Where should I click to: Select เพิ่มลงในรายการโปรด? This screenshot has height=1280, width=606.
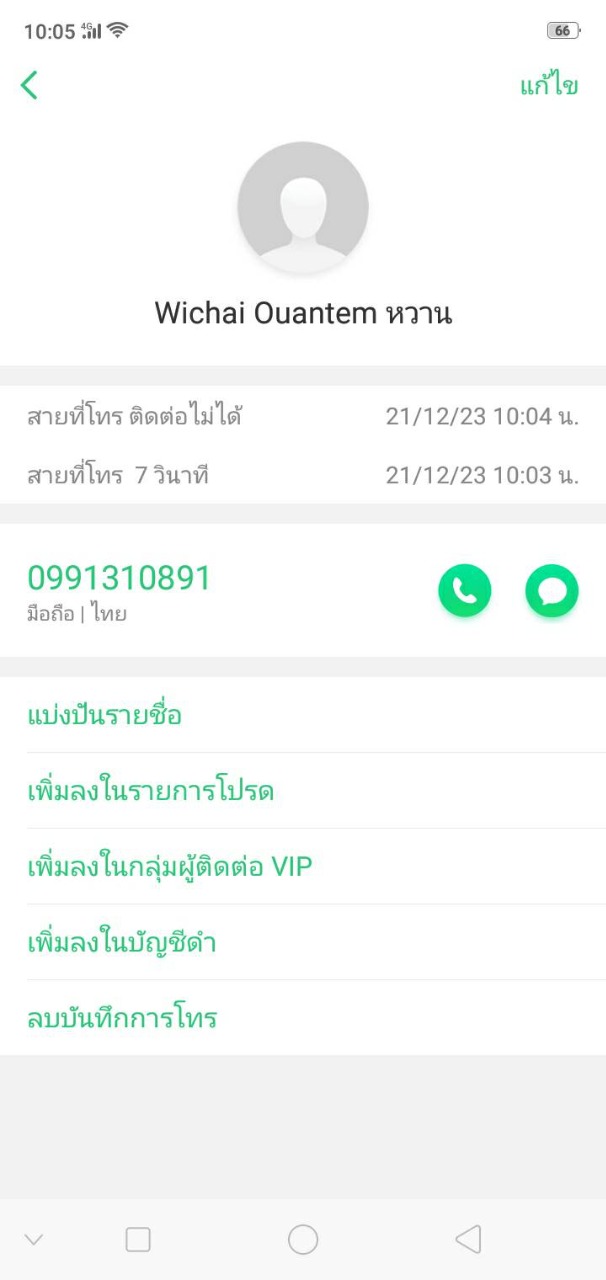point(150,791)
